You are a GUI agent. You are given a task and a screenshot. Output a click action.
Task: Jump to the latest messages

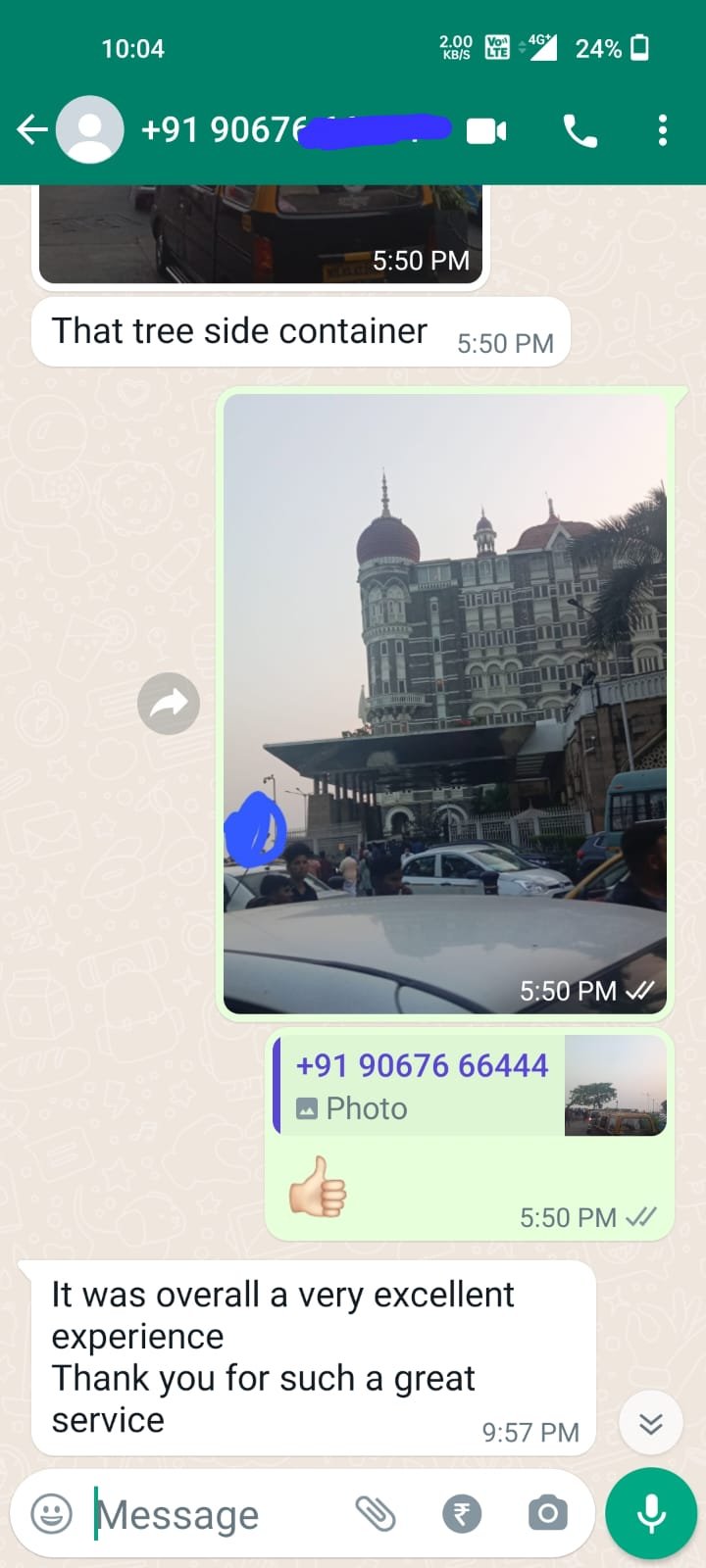click(x=651, y=1423)
